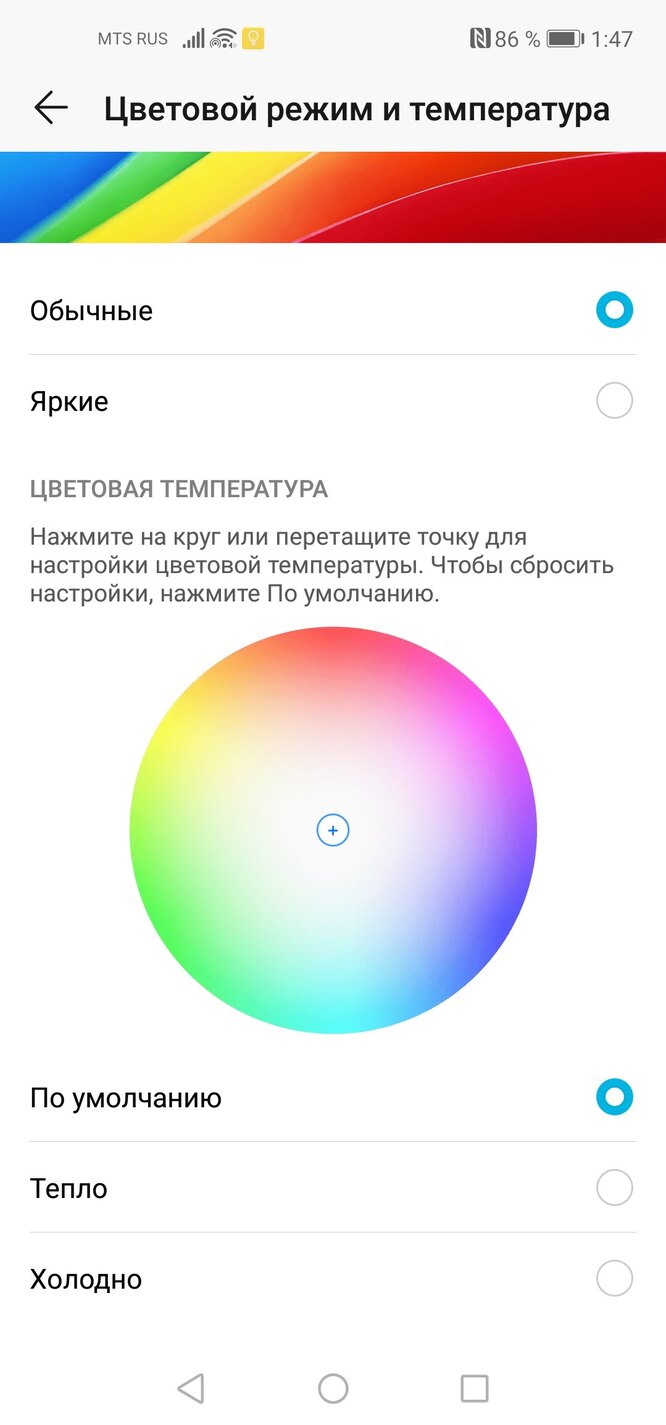This screenshot has width=666, height=1425.
Task: Go back using the top-left arrow
Action: tap(51, 108)
